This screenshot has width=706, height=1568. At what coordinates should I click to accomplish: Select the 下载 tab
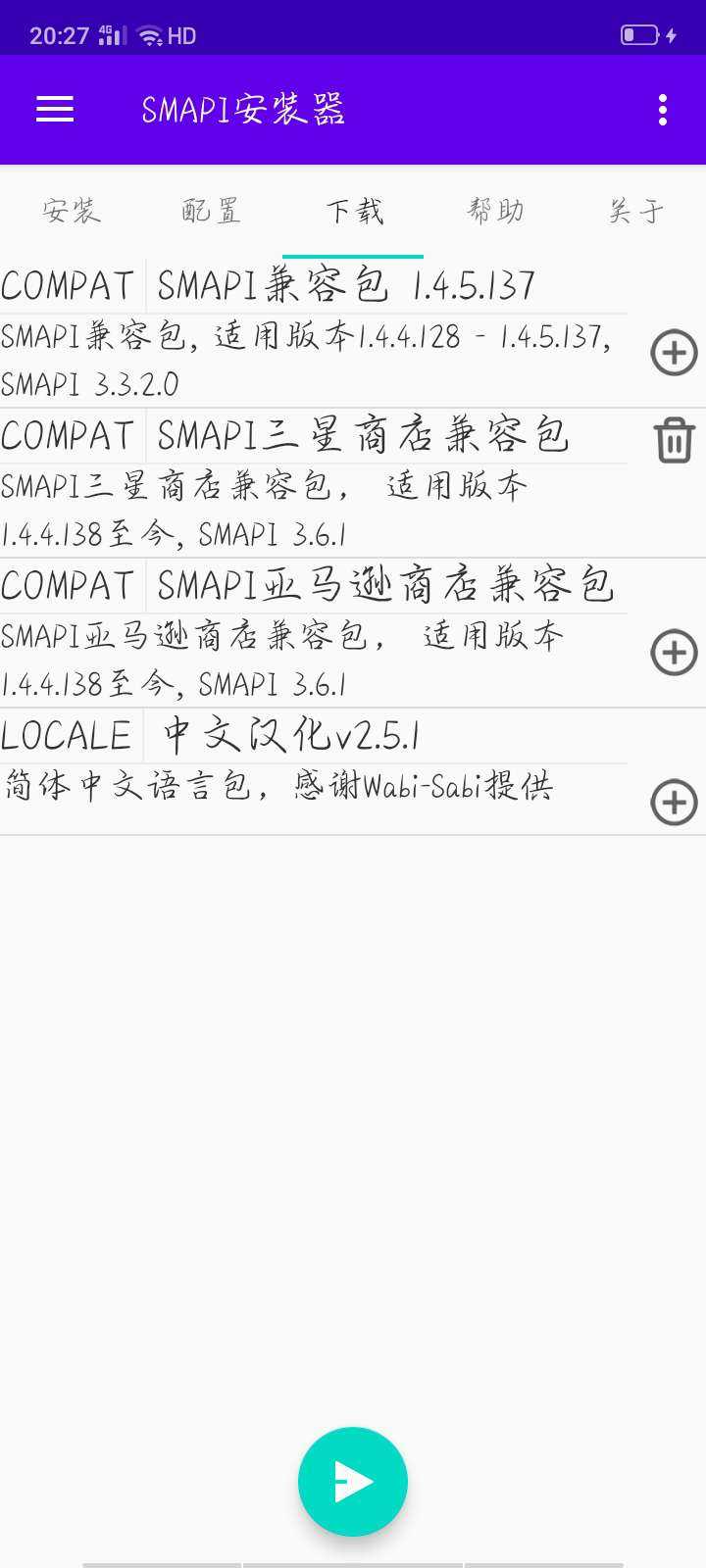pyautogui.click(x=353, y=211)
